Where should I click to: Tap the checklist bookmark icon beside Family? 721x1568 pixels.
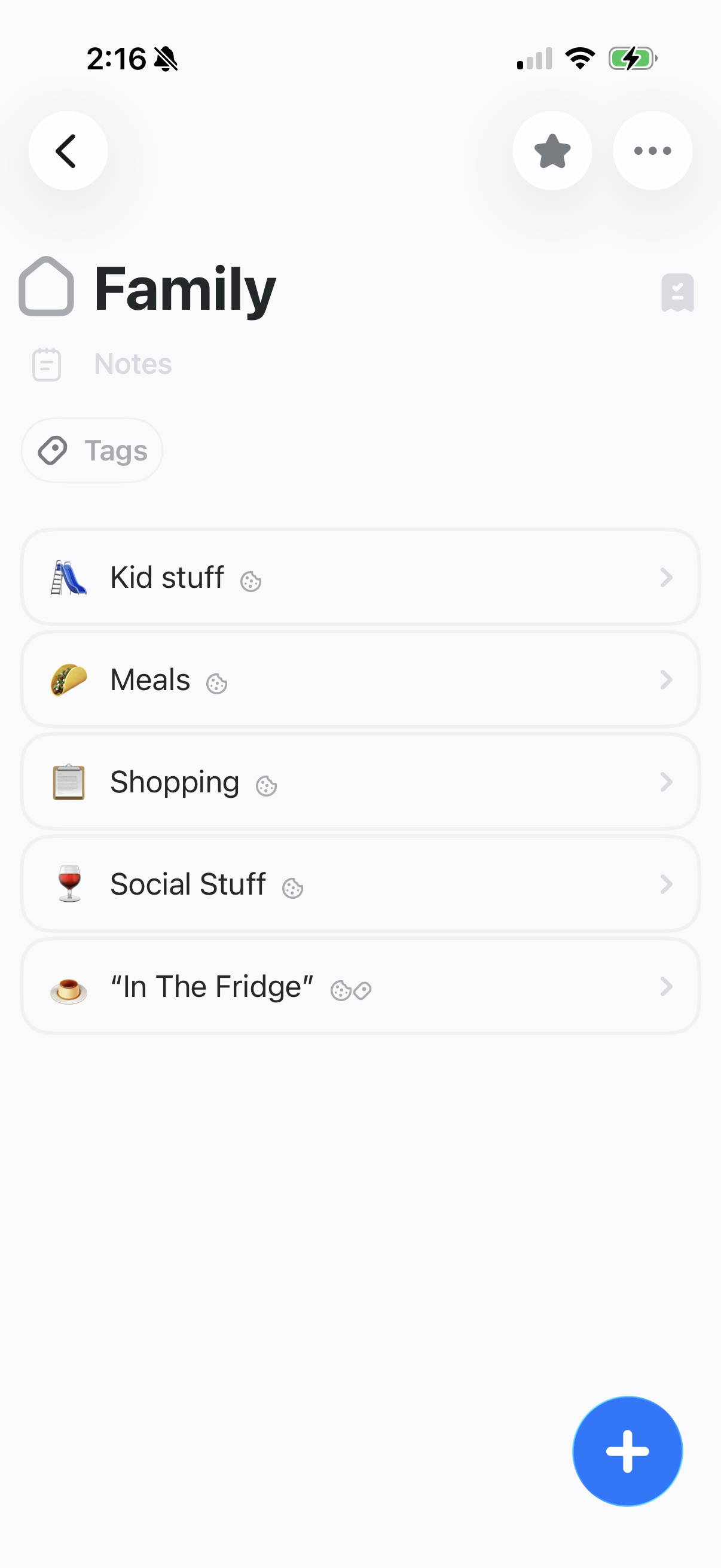point(677,293)
